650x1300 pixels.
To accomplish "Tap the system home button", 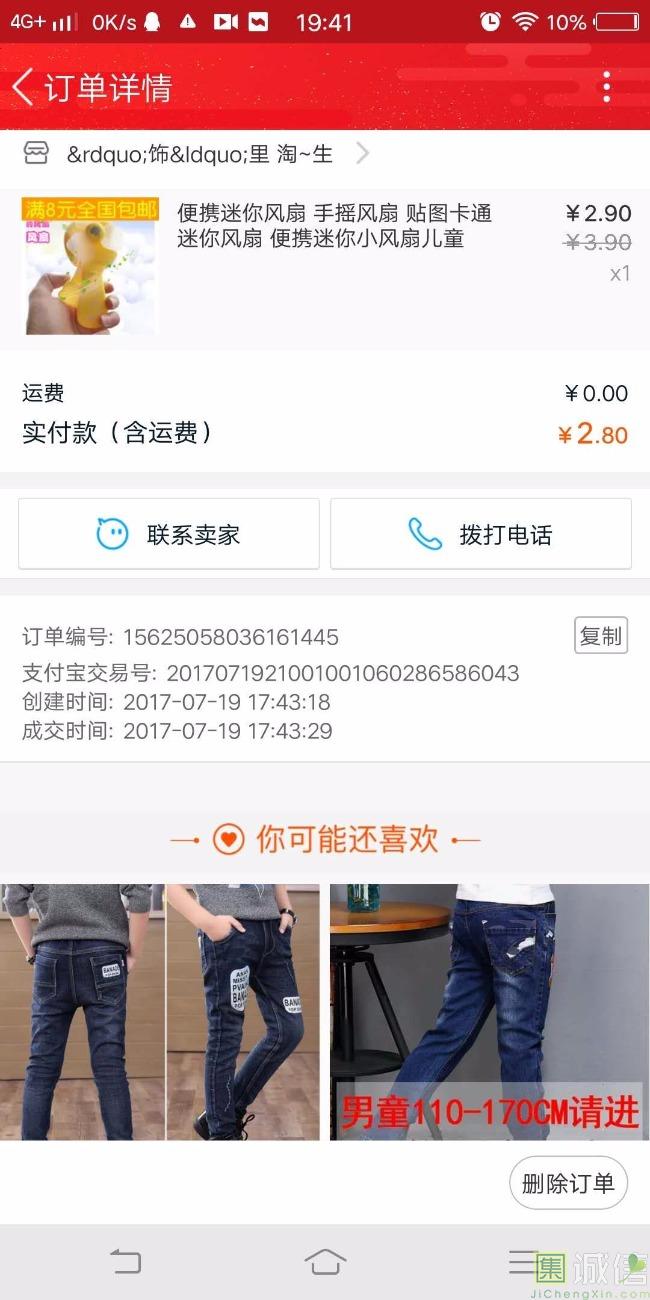I will coord(325,1262).
